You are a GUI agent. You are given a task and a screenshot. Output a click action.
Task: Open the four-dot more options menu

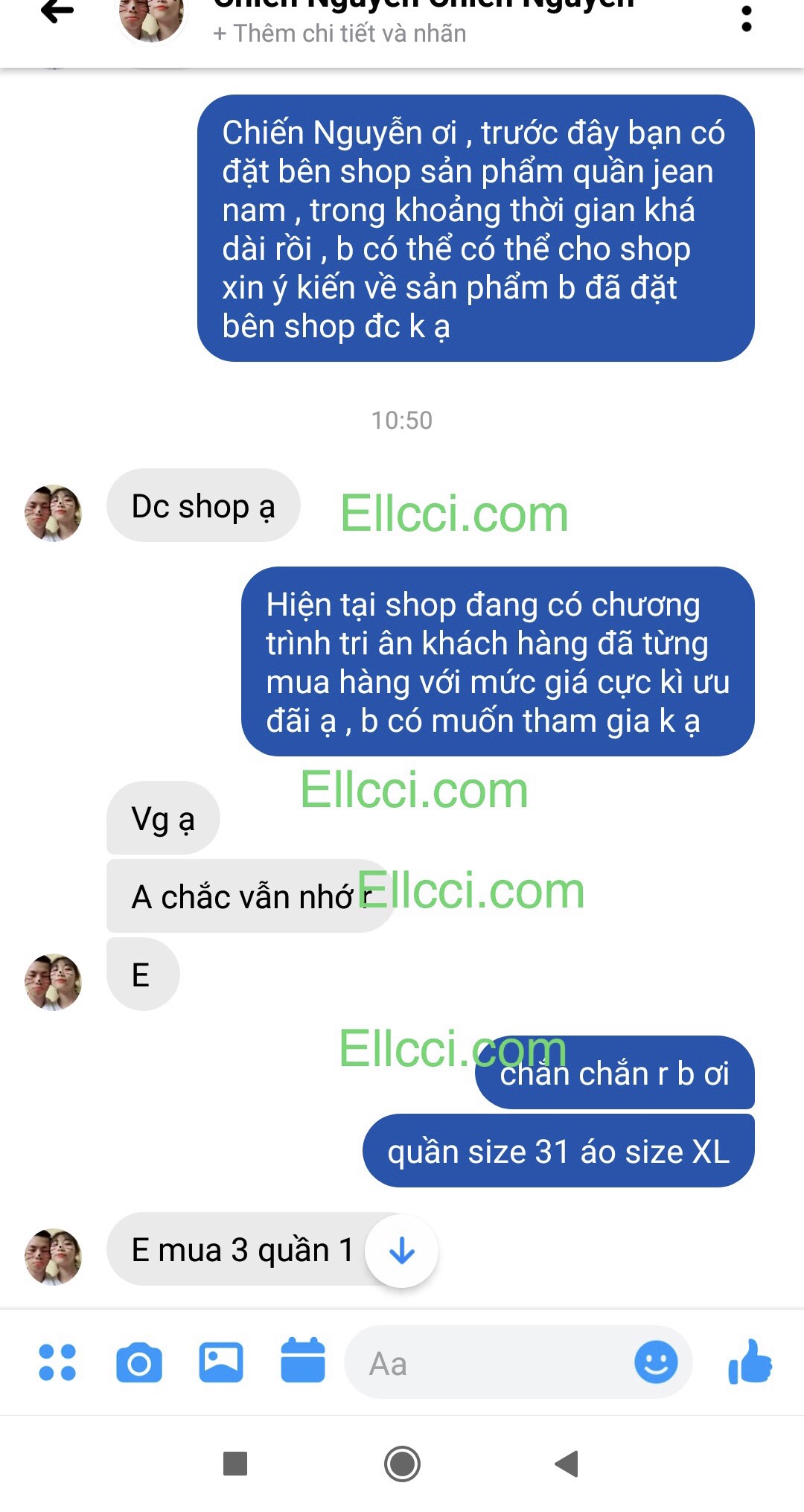tap(57, 1362)
